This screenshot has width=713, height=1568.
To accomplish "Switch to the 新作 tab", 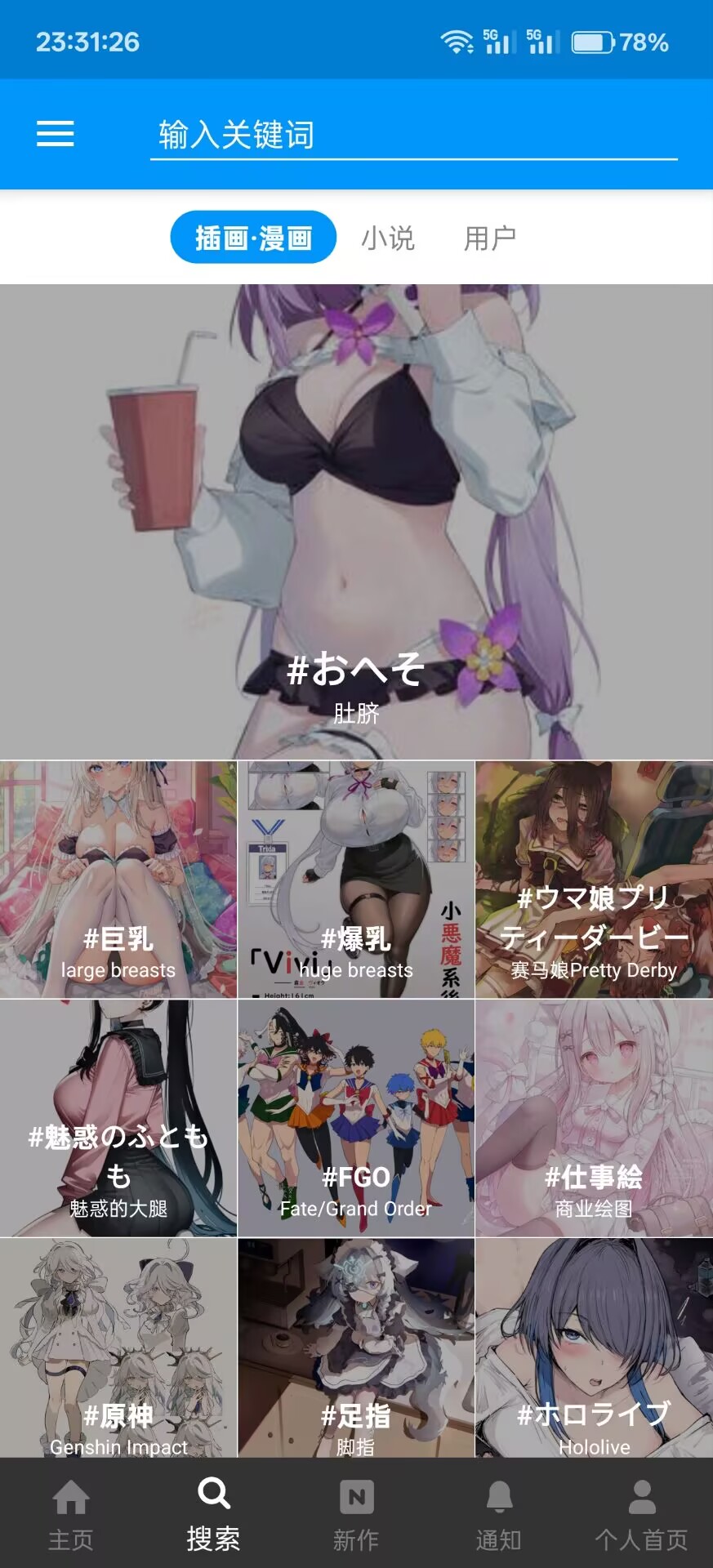I will pos(356,1515).
